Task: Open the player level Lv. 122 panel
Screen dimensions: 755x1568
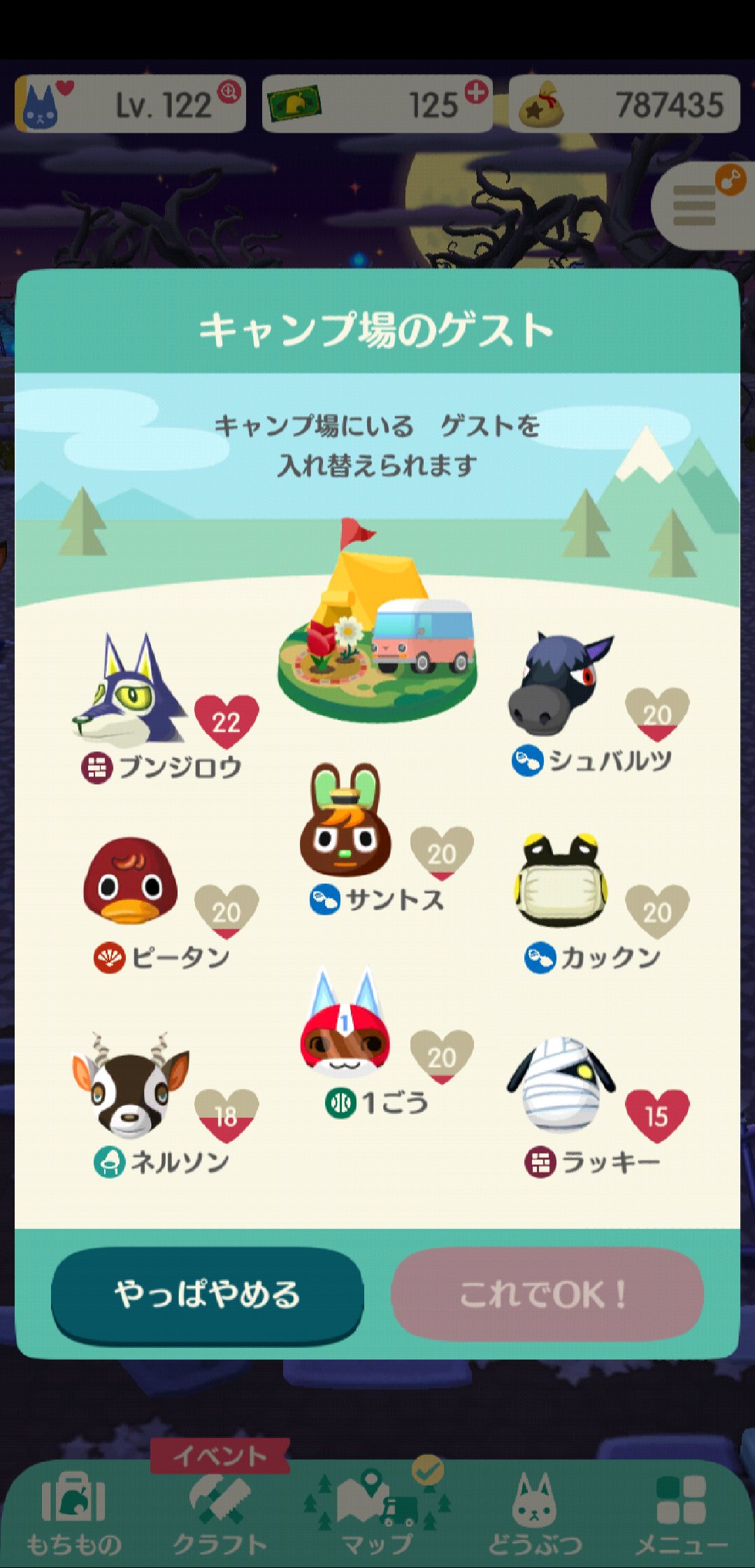Action: coord(130,104)
